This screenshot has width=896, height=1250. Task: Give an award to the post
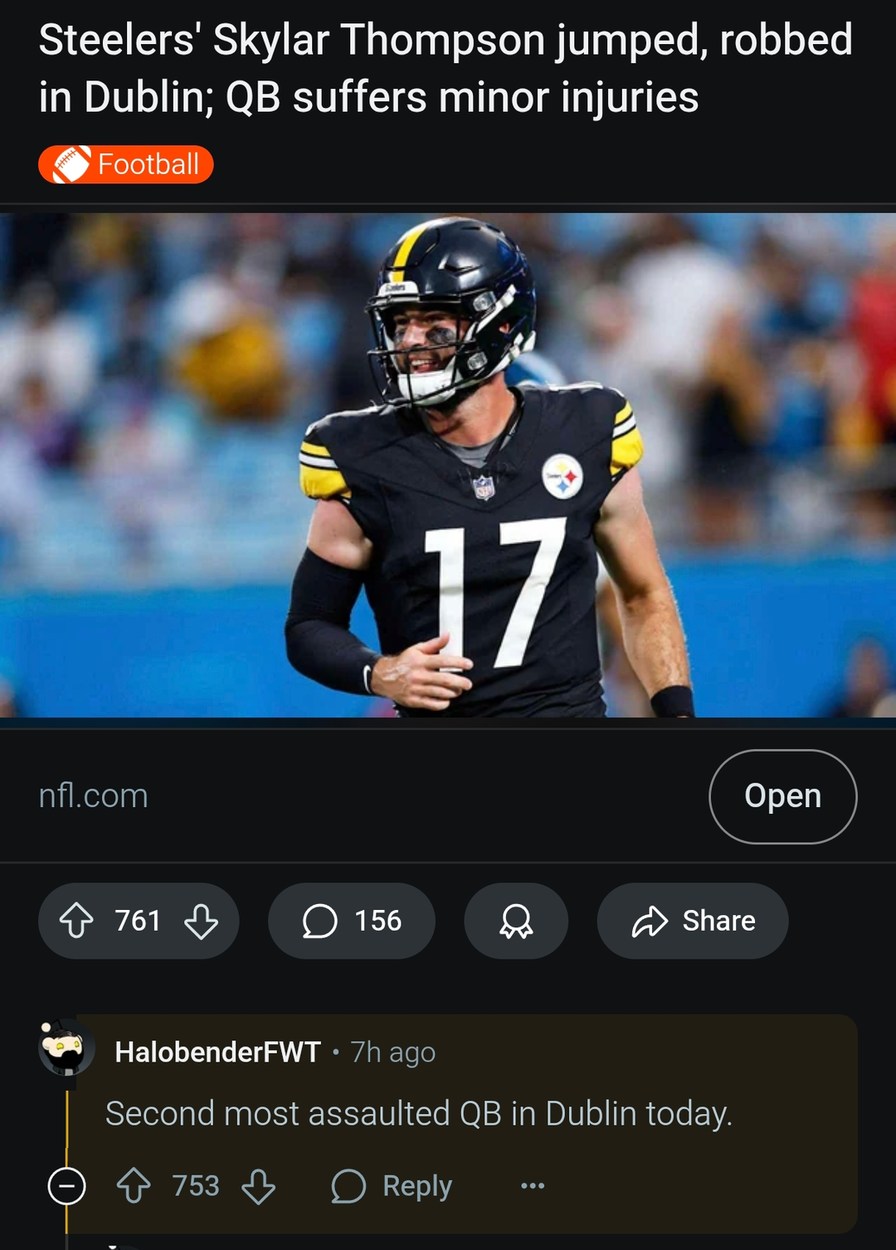coord(516,920)
